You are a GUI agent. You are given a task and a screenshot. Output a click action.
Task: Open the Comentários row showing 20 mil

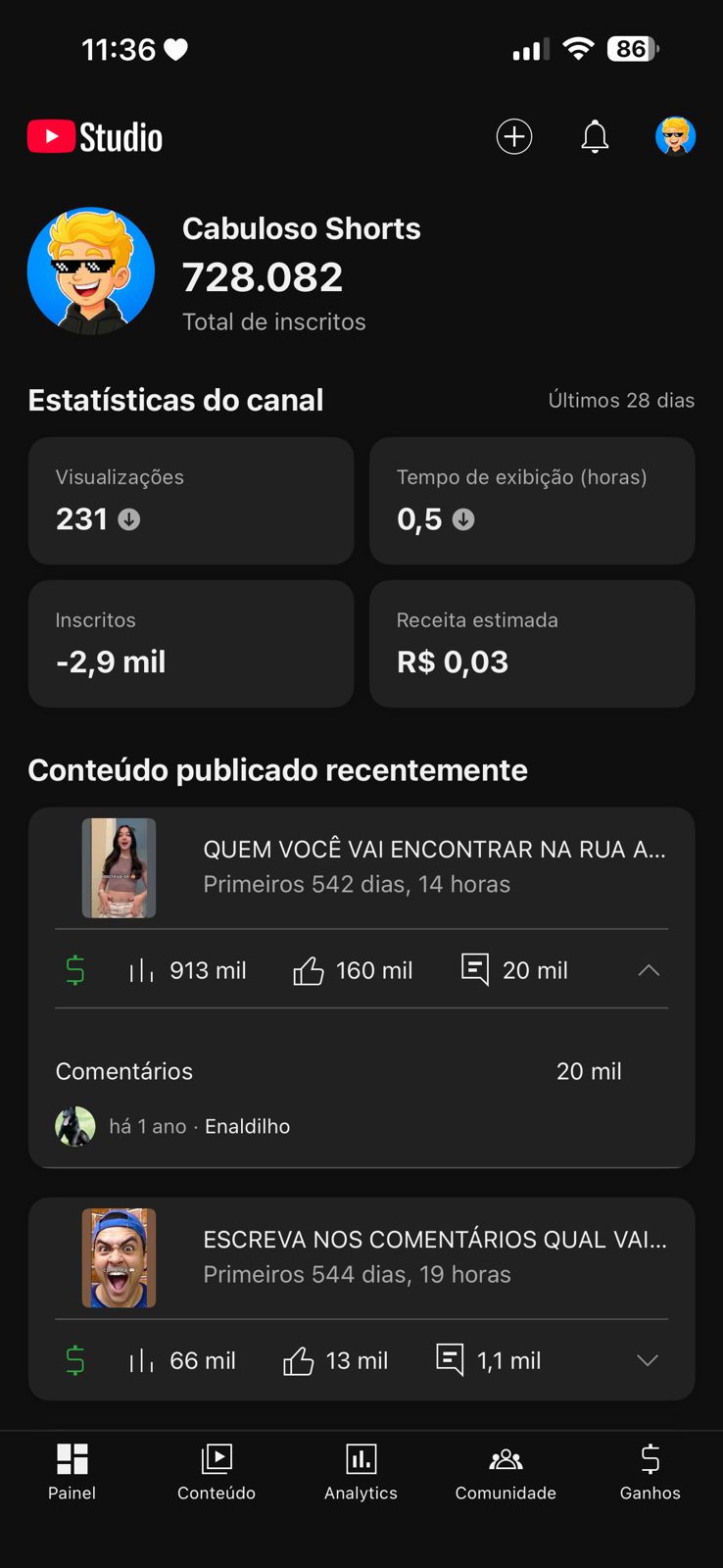[x=338, y=1071]
